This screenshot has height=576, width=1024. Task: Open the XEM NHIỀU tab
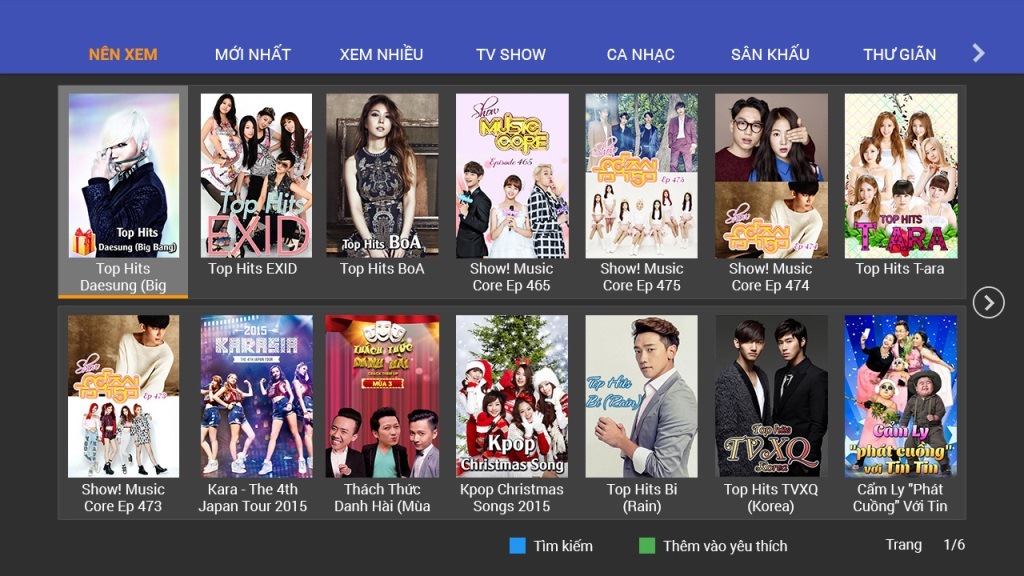coord(381,54)
